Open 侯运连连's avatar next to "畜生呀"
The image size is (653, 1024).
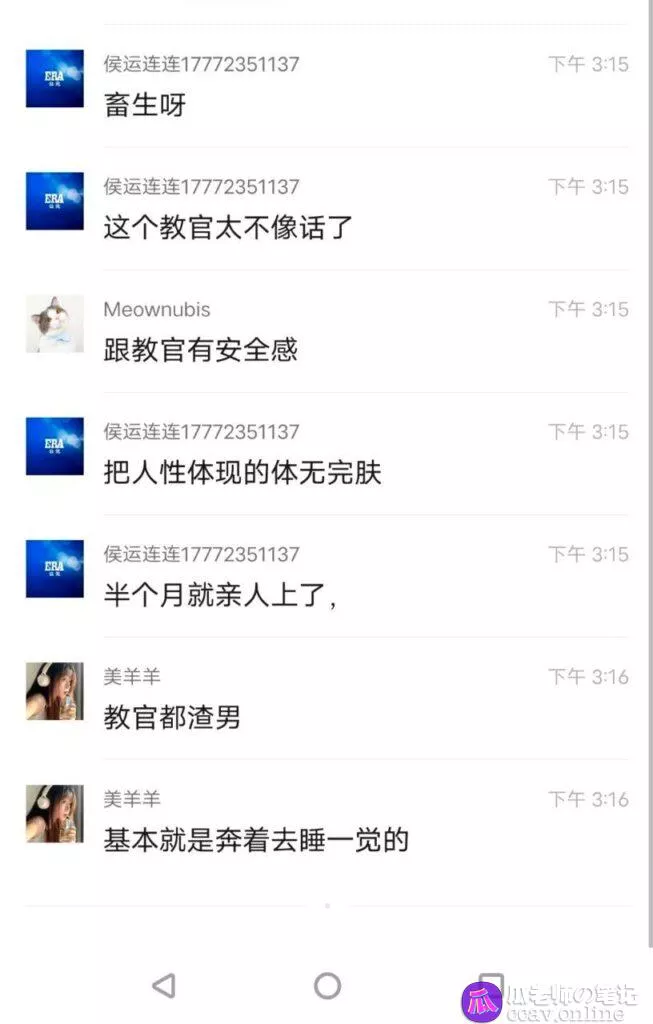(x=55, y=78)
